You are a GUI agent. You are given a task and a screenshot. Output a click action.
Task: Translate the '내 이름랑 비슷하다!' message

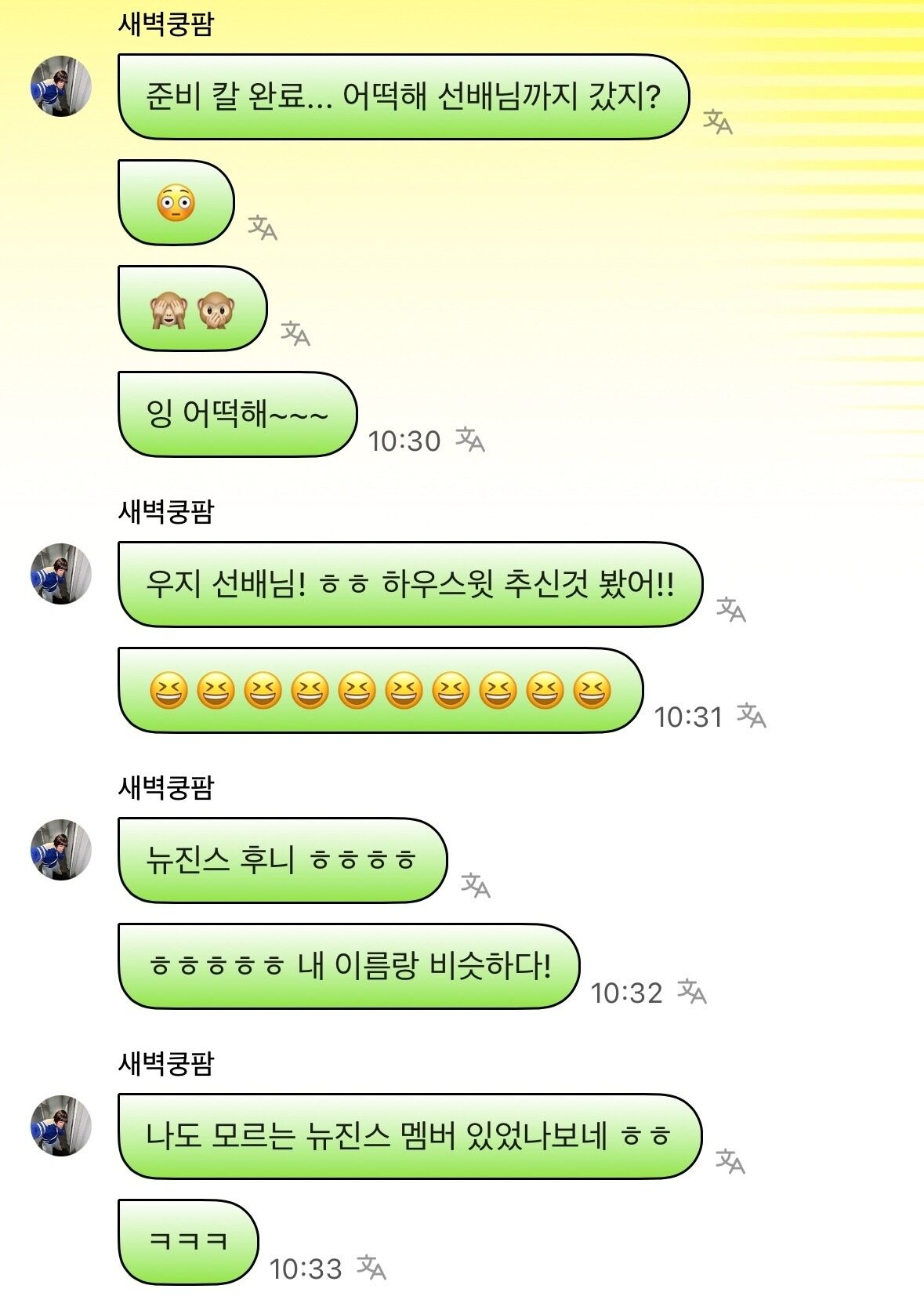[x=692, y=992]
